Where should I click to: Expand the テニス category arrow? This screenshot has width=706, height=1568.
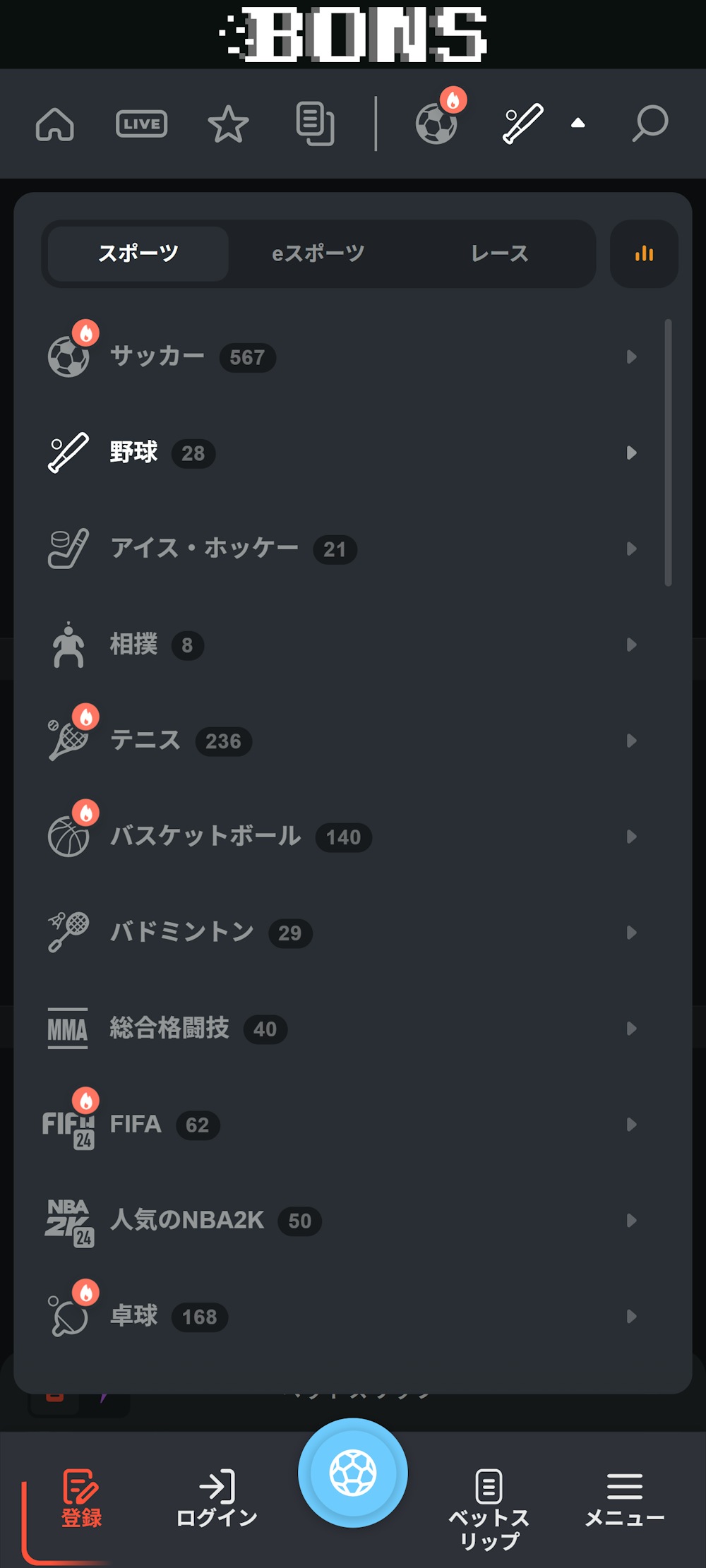click(x=631, y=741)
